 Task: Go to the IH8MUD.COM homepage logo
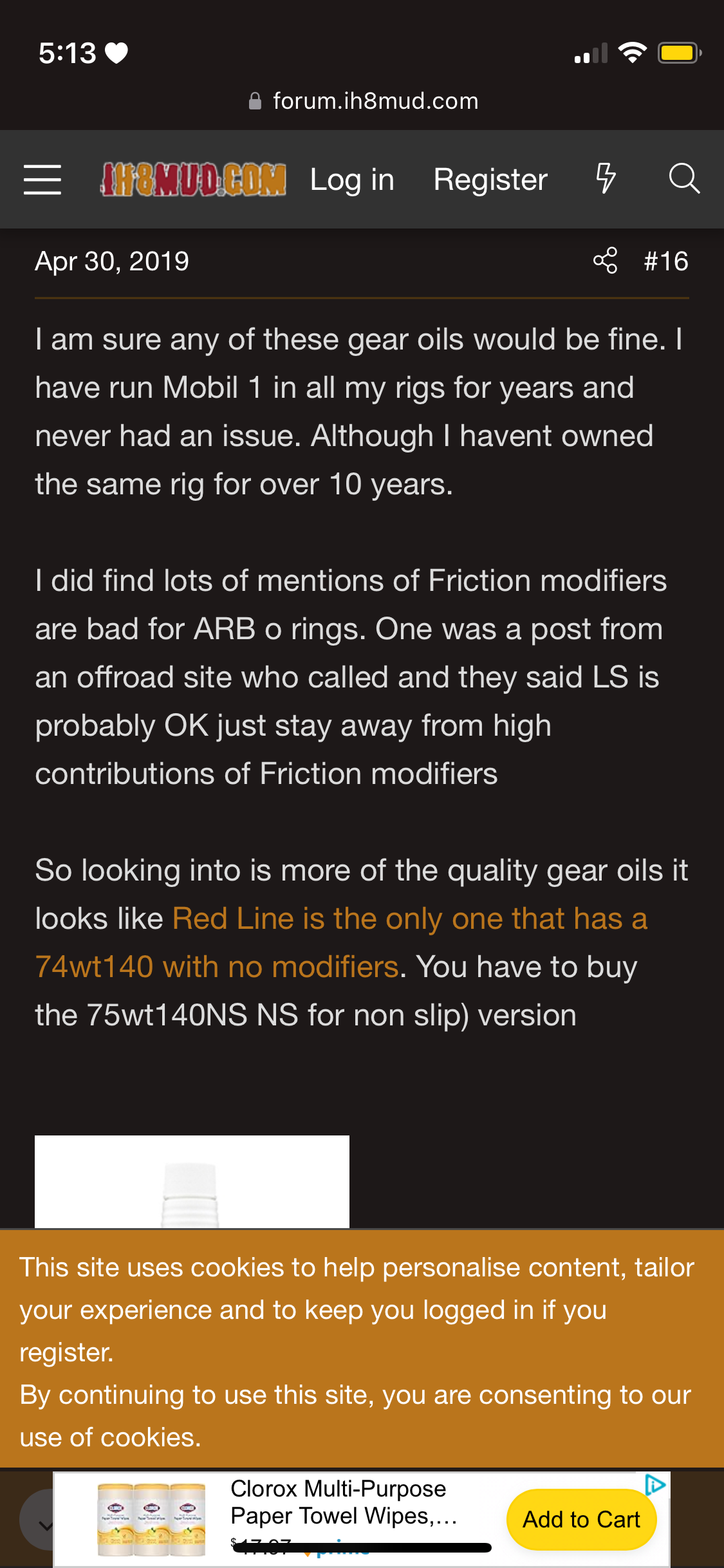pyautogui.click(x=193, y=180)
